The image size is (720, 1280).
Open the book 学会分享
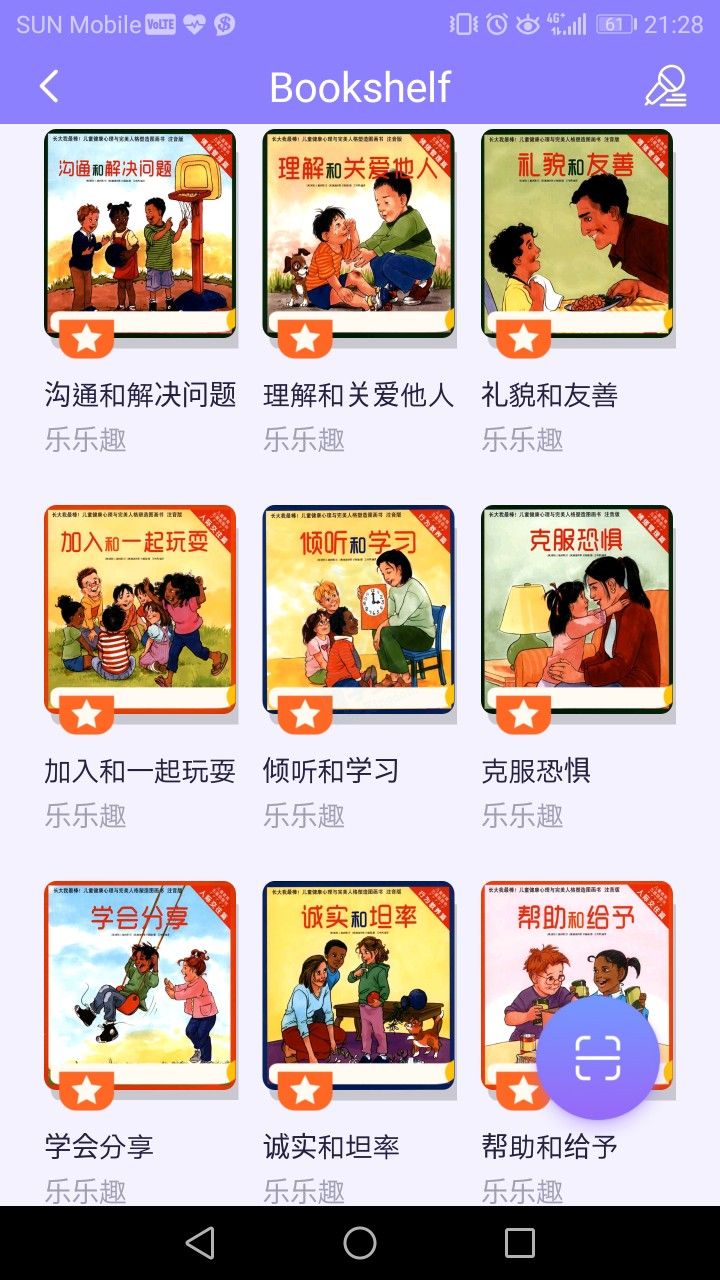tap(140, 984)
